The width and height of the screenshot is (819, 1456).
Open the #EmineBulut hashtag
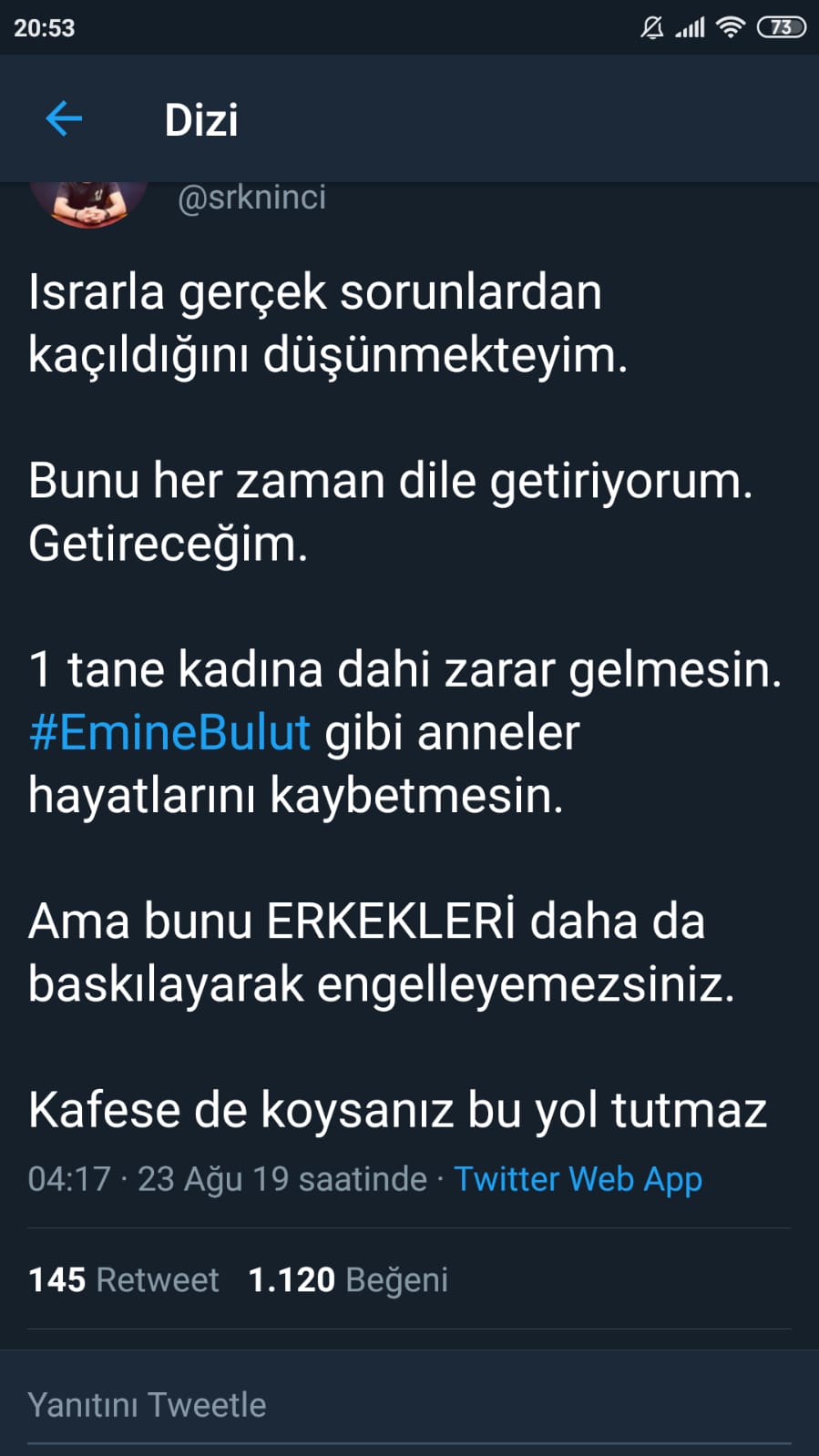(x=169, y=733)
